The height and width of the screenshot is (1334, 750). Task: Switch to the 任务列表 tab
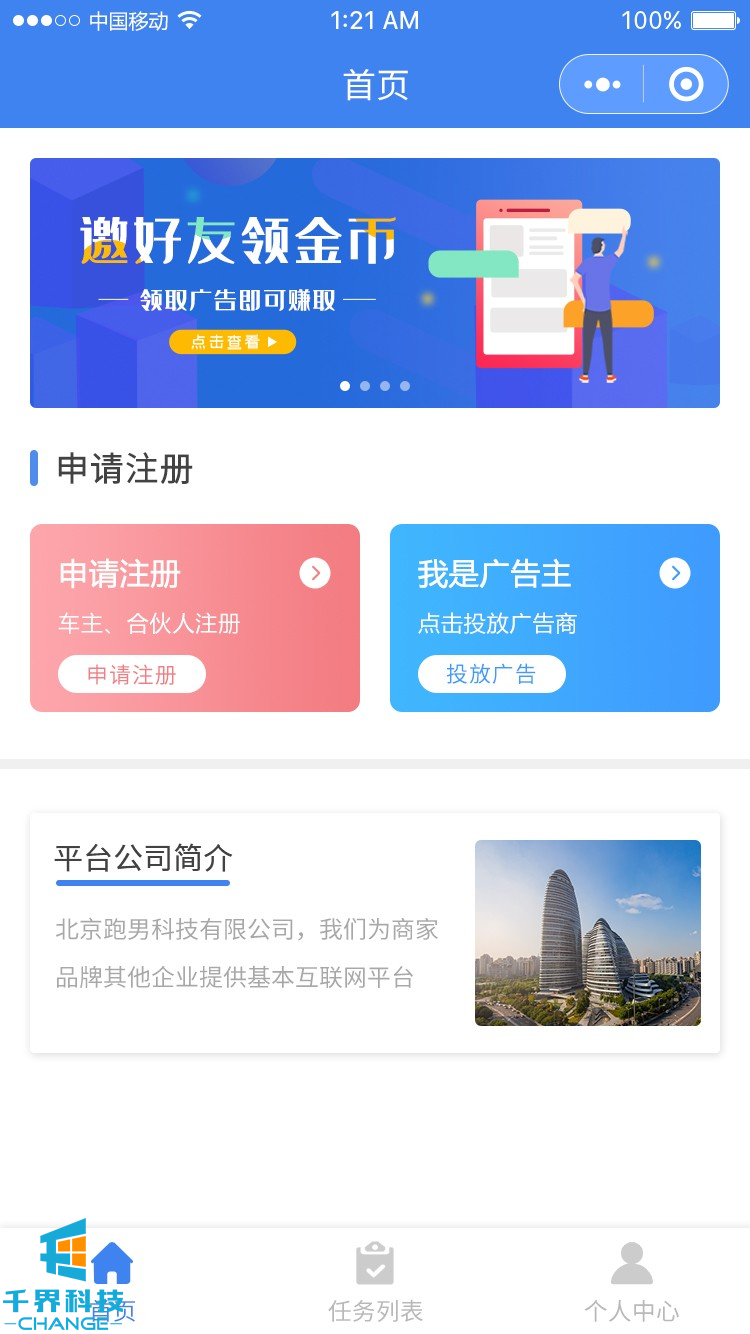(x=375, y=1282)
